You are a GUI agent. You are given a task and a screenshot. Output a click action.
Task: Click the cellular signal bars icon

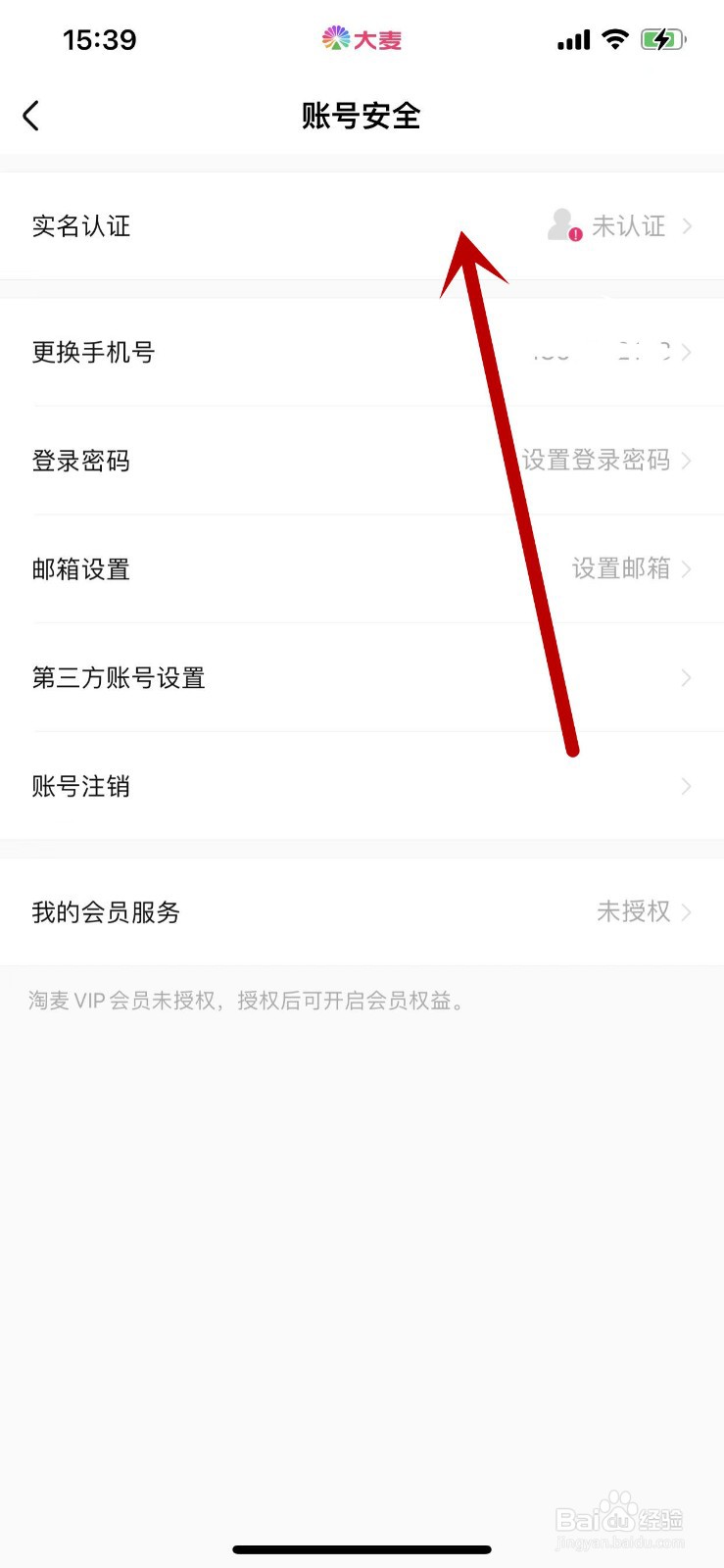572,39
